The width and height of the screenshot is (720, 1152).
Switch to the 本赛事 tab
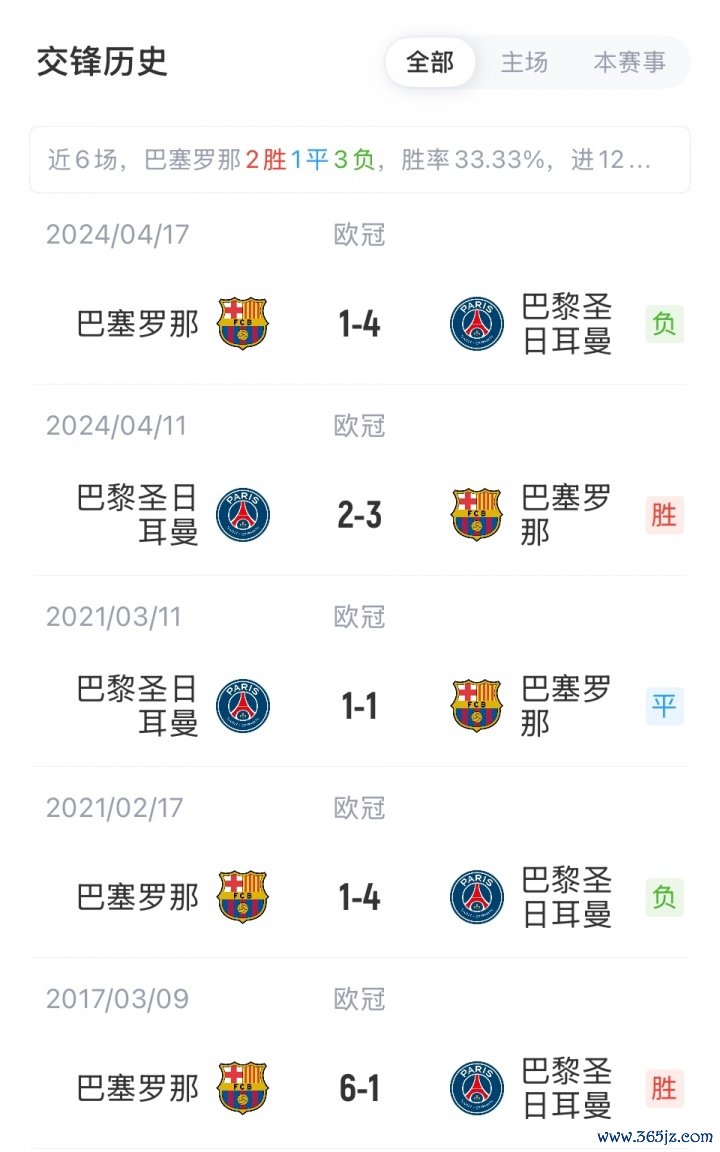pos(629,62)
